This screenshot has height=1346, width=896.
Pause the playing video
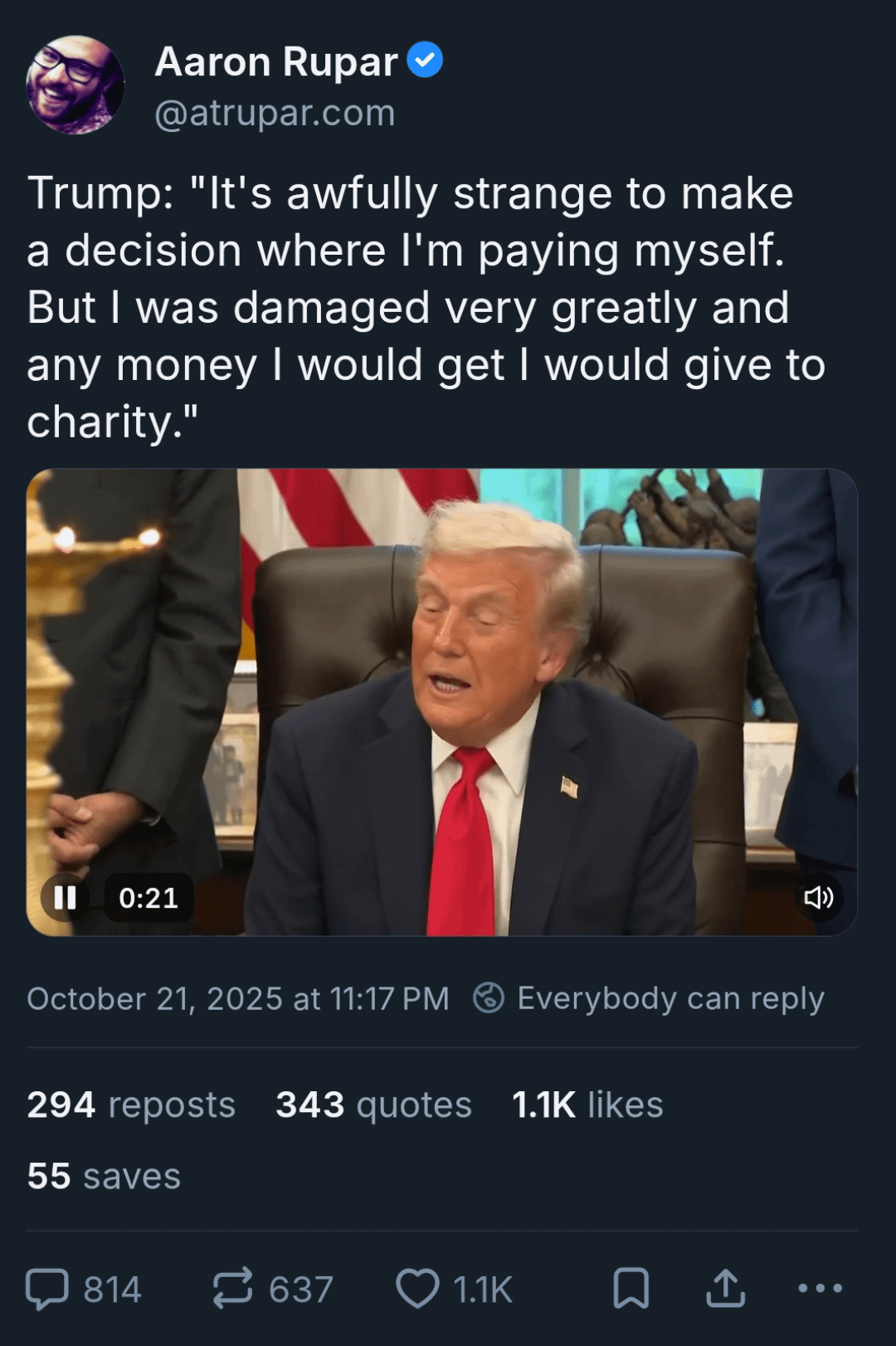65,897
